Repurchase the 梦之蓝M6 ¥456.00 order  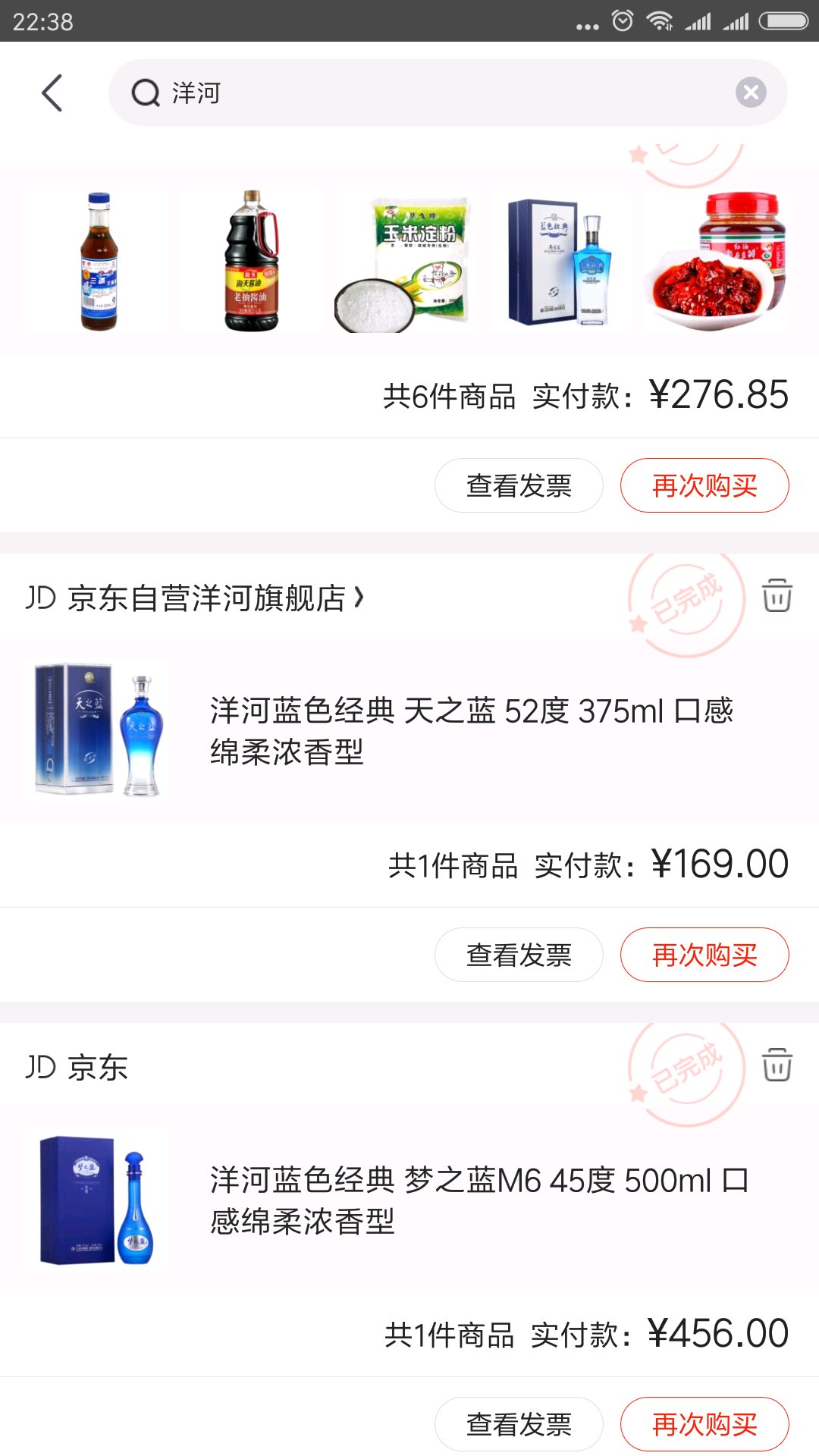click(704, 1424)
